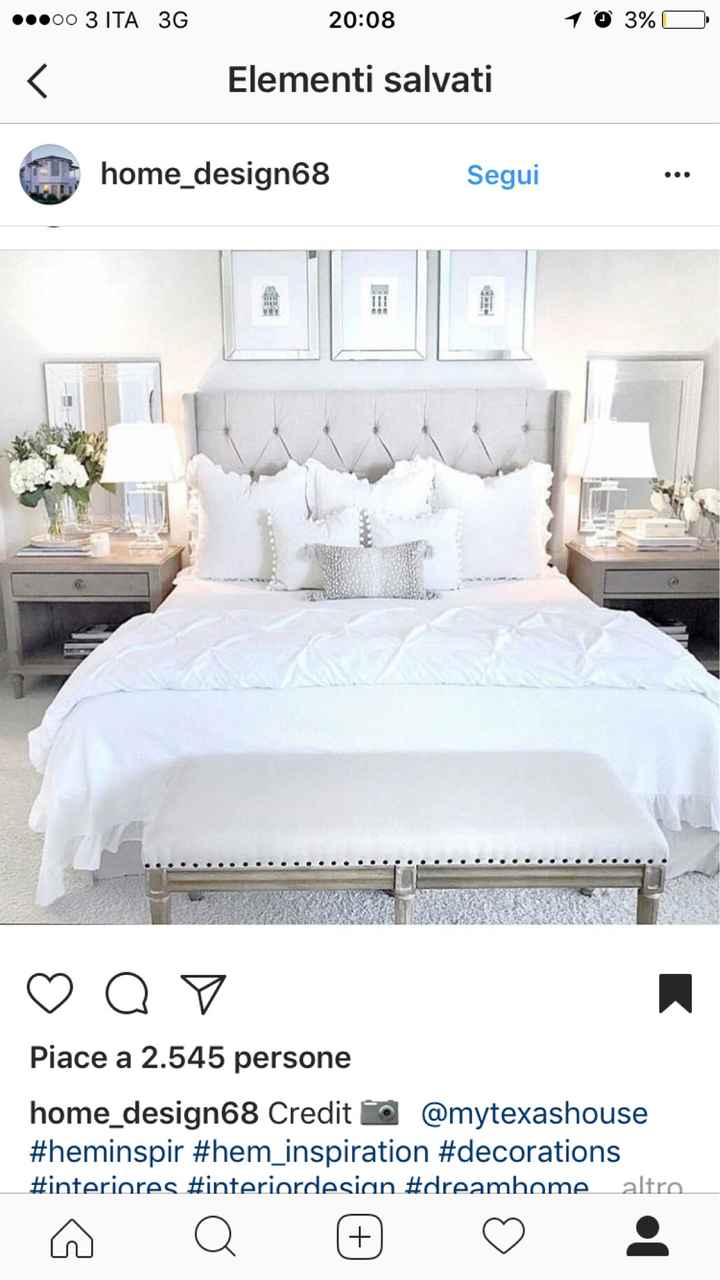Open the Activity heart tab

point(503,1238)
